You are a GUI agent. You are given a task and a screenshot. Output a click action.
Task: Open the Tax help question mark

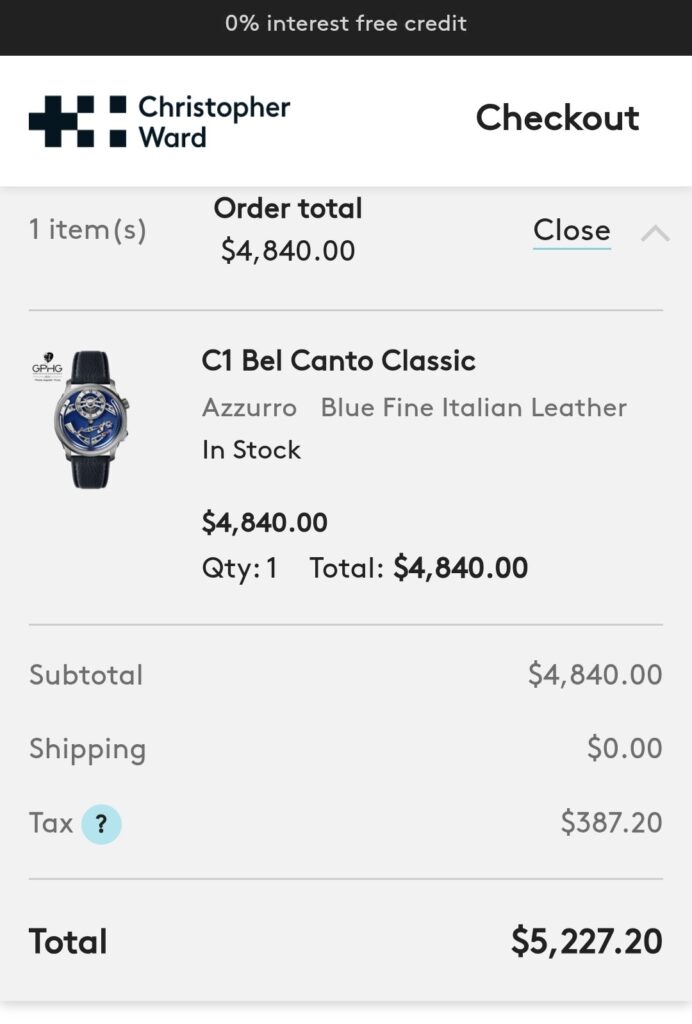click(x=101, y=825)
